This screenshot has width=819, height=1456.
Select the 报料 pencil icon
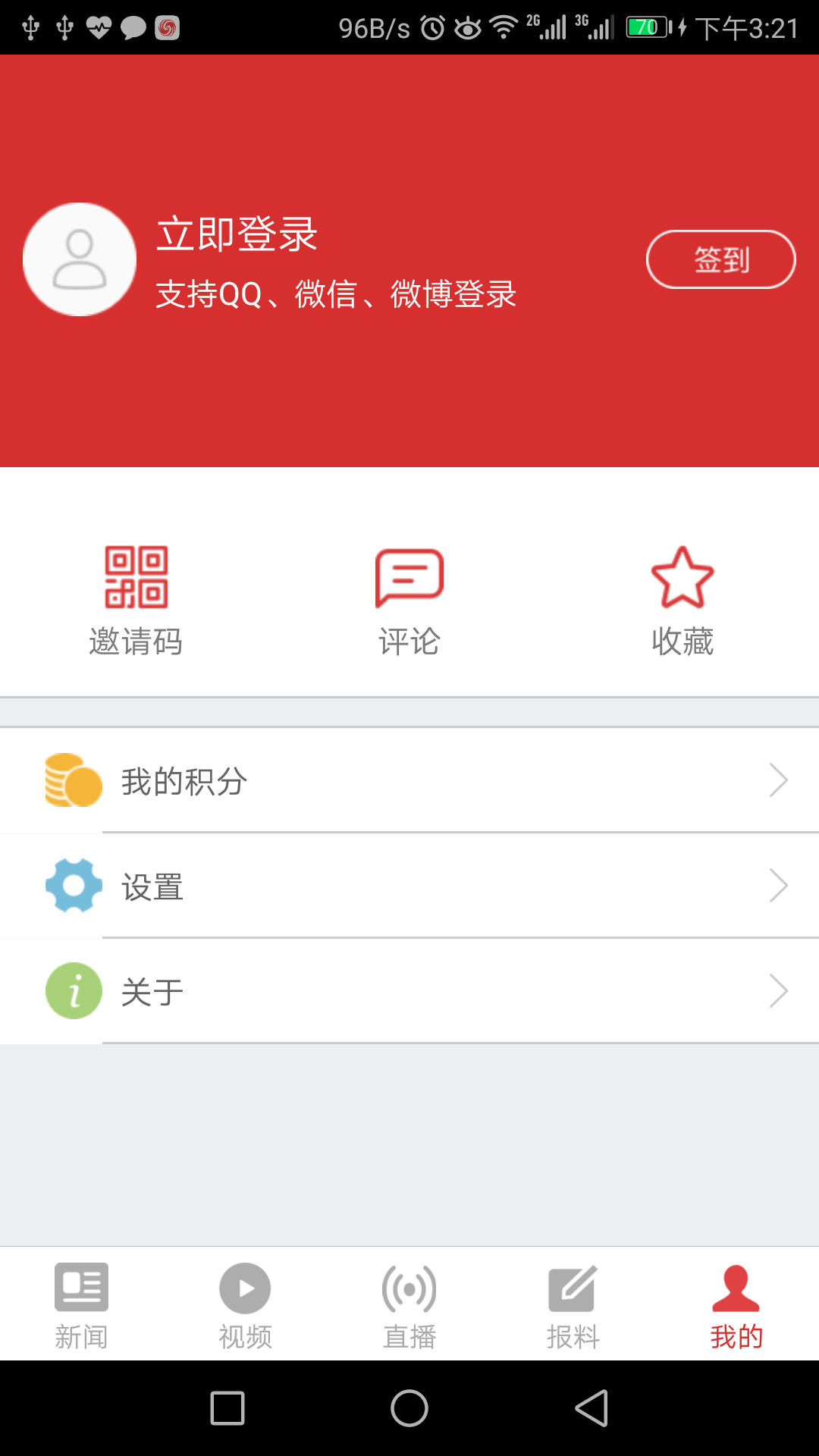click(573, 1288)
